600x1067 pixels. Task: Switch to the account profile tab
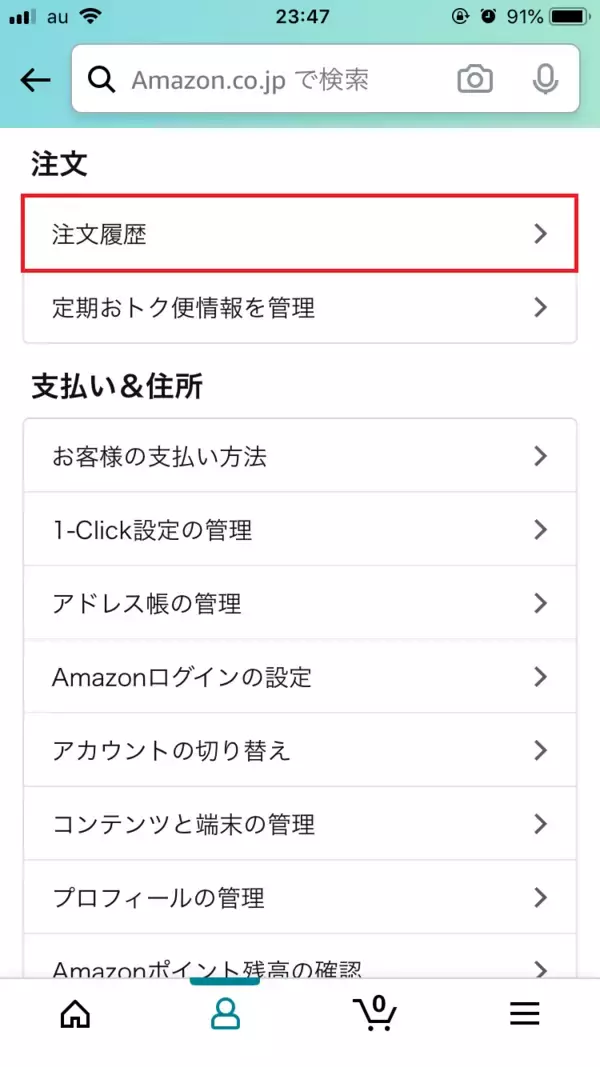(x=225, y=1014)
